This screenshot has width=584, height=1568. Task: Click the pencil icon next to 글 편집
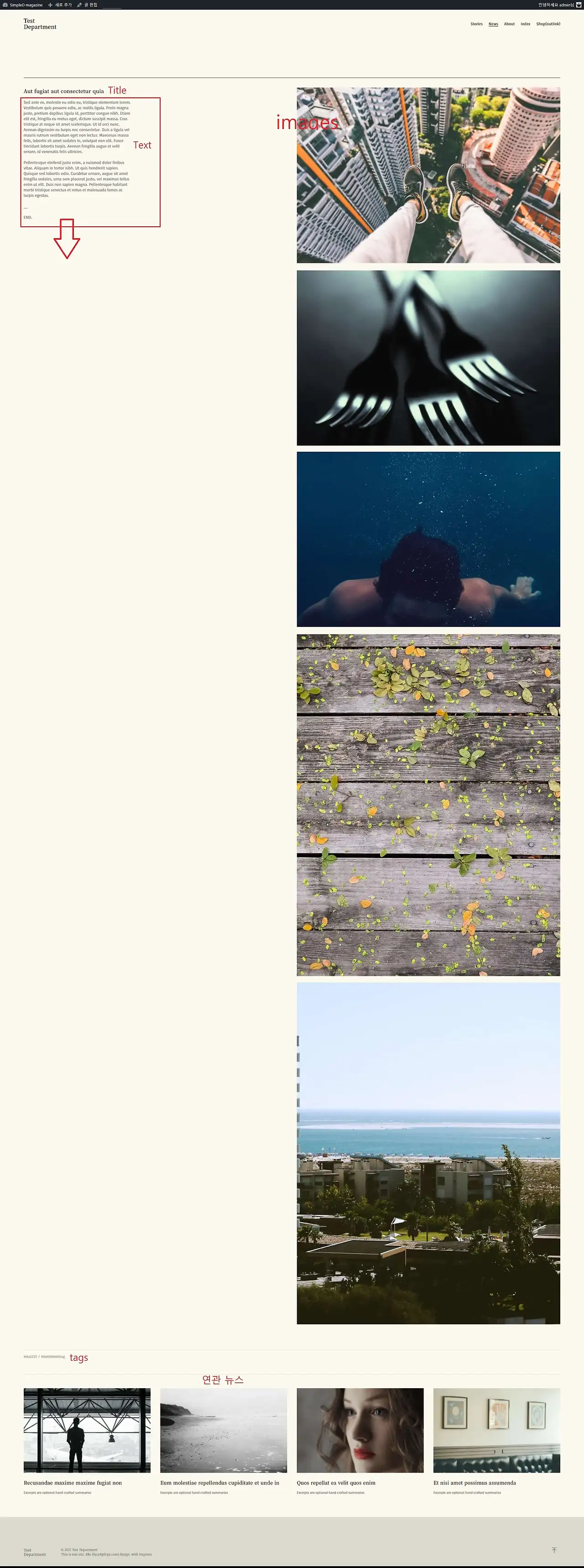[79, 4]
